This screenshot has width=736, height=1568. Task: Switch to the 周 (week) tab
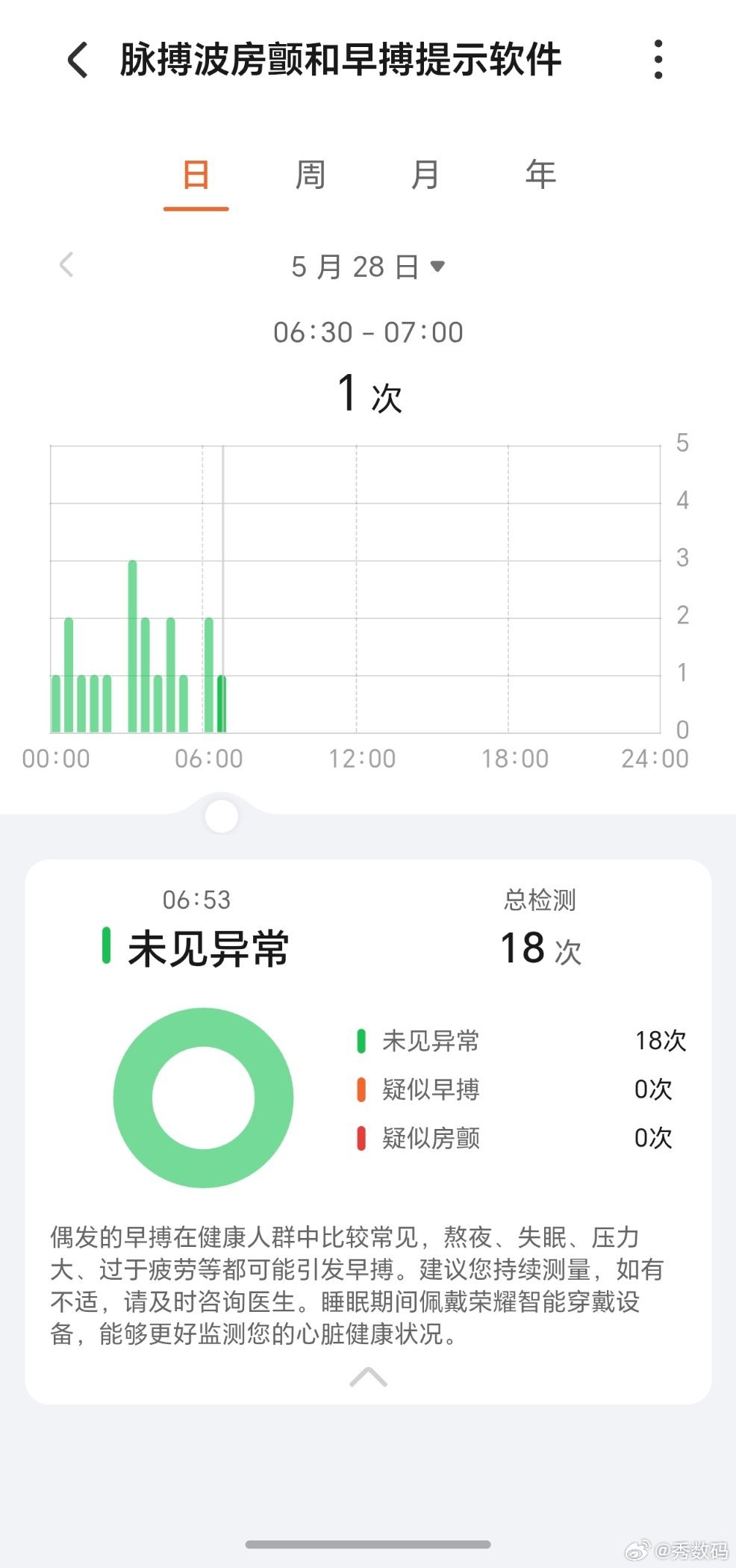[311, 175]
